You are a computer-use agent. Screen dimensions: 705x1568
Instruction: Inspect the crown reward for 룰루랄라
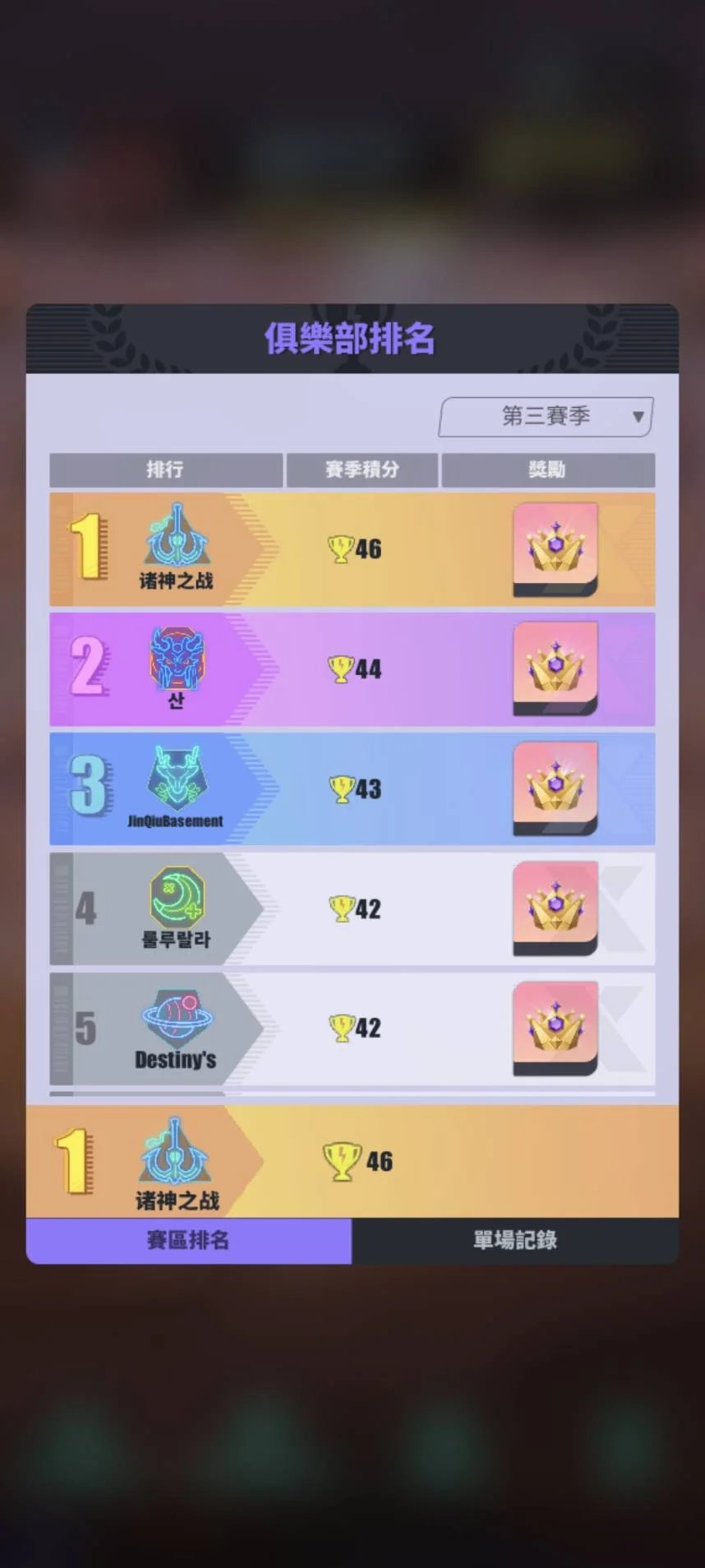555,909
